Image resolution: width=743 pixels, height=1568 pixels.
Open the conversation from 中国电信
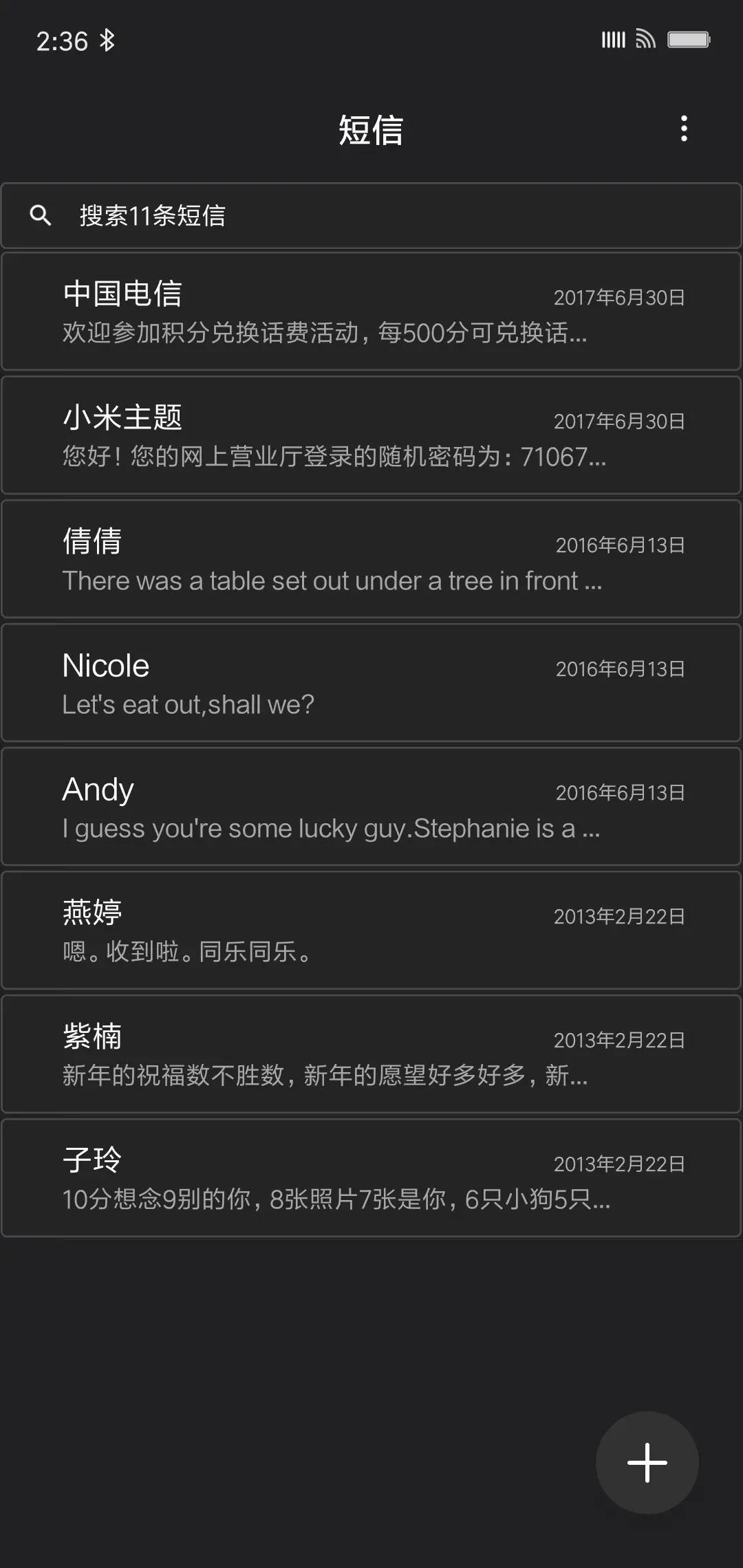click(x=371, y=312)
